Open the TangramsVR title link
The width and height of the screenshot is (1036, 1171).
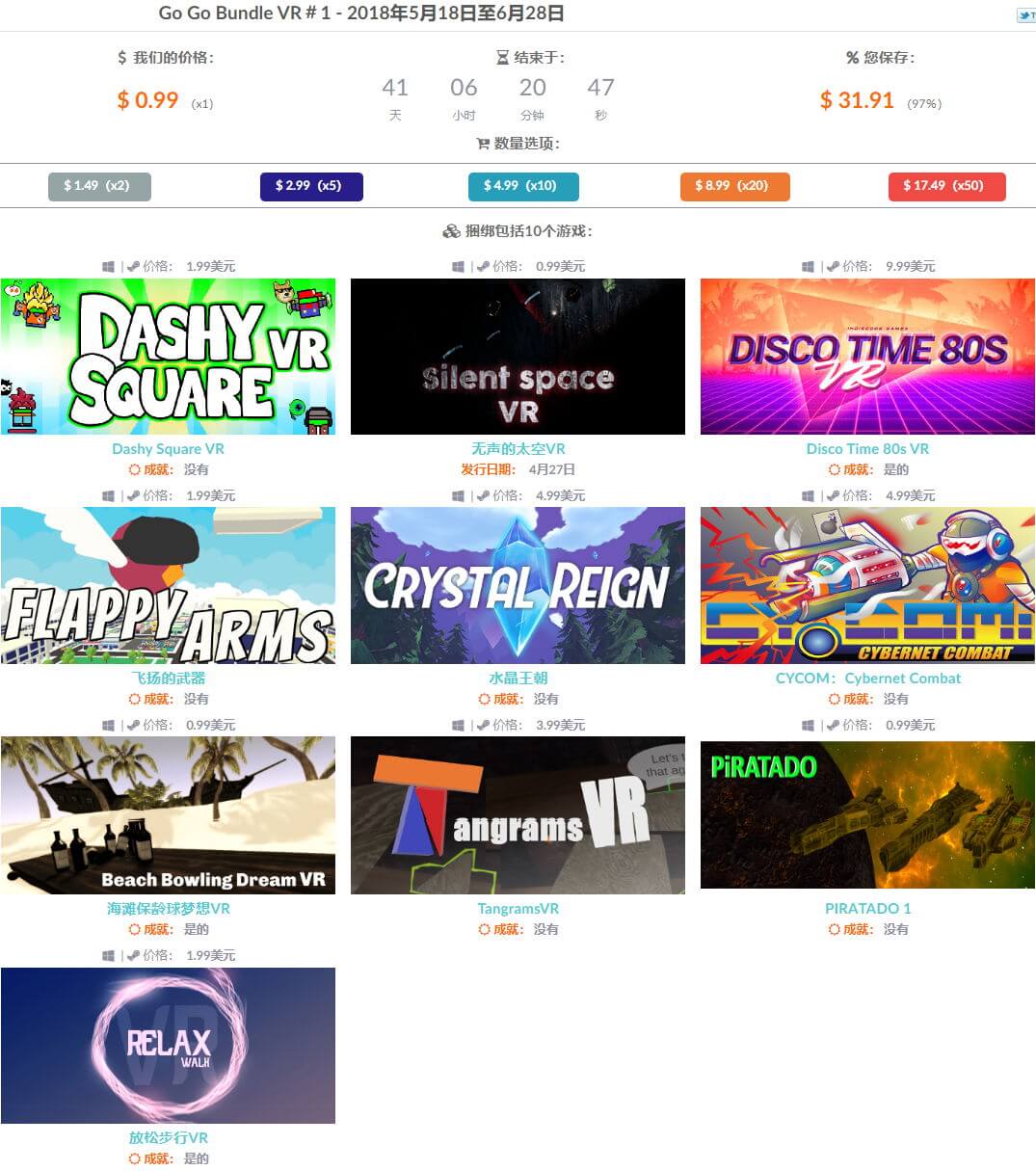518,909
